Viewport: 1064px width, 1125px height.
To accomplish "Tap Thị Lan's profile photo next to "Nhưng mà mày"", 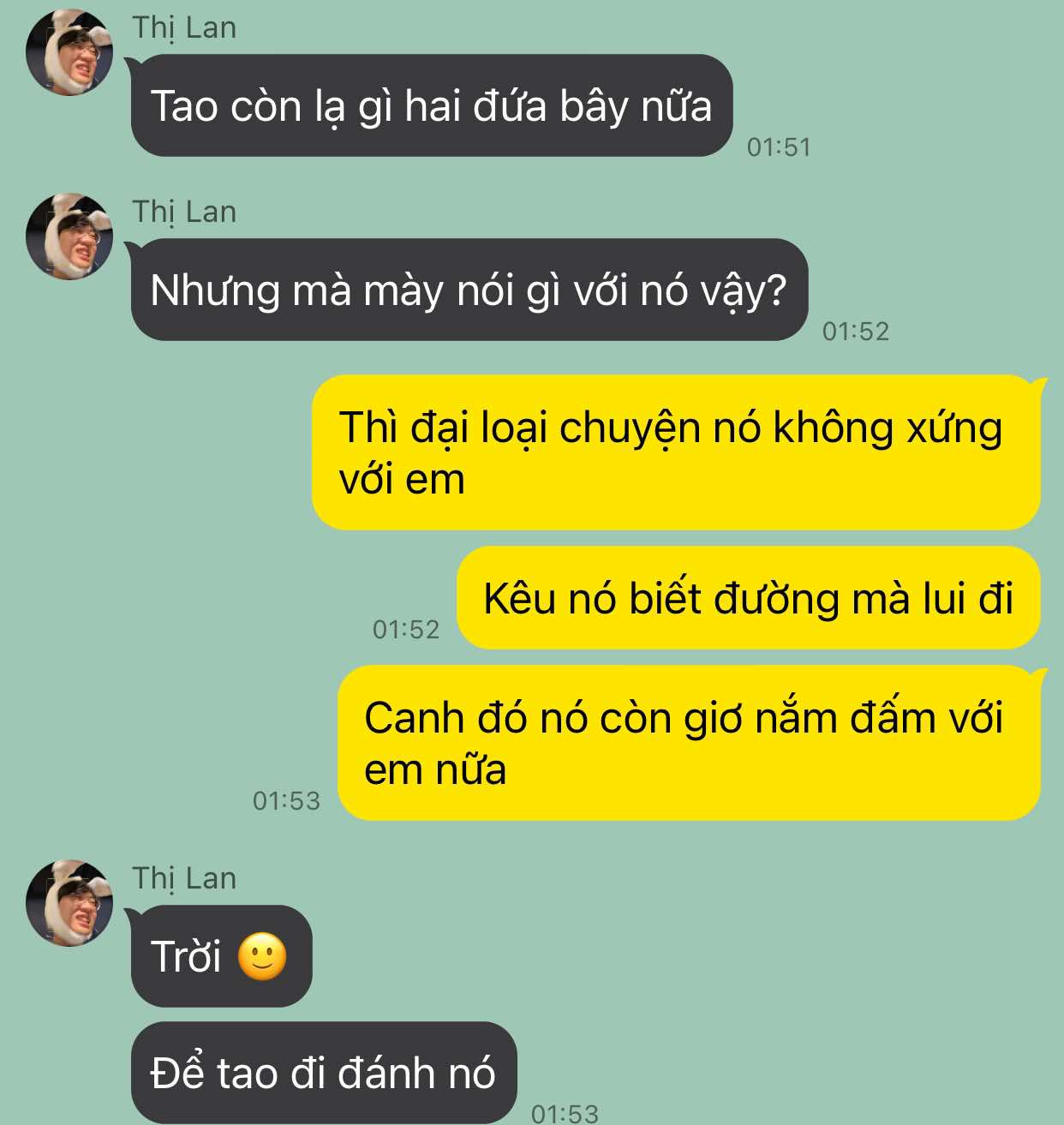I will pyautogui.click(x=69, y=236).
